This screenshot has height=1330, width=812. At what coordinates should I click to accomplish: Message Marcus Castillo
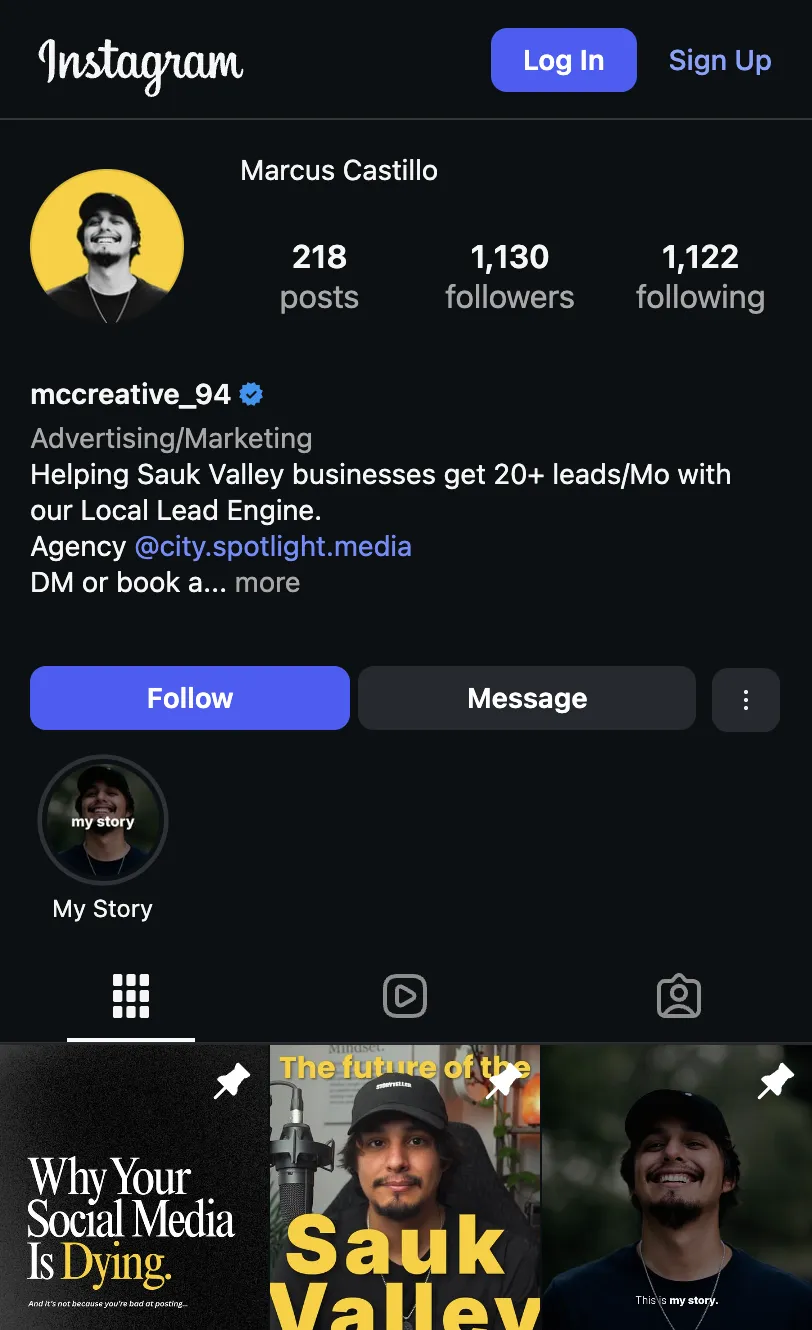click(527, 698)
